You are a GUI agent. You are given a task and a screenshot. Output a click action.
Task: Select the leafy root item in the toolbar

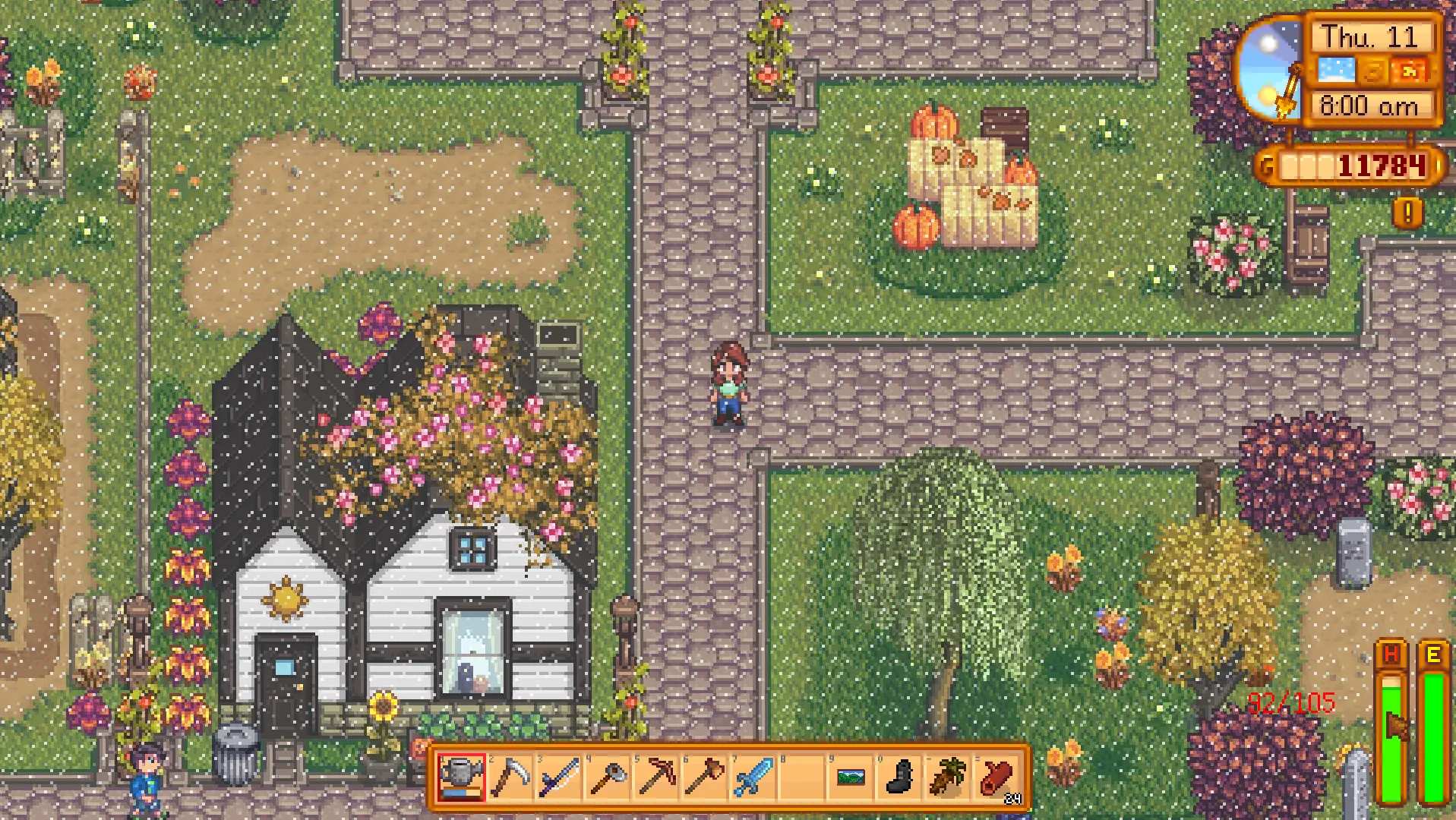tap(948, 777)
